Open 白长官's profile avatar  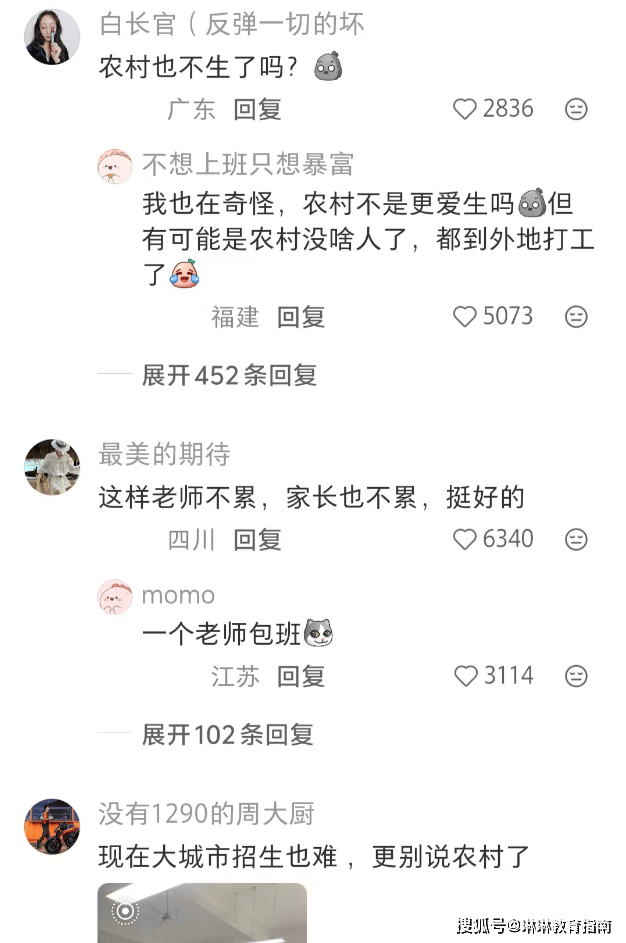(x=52, y=37)
